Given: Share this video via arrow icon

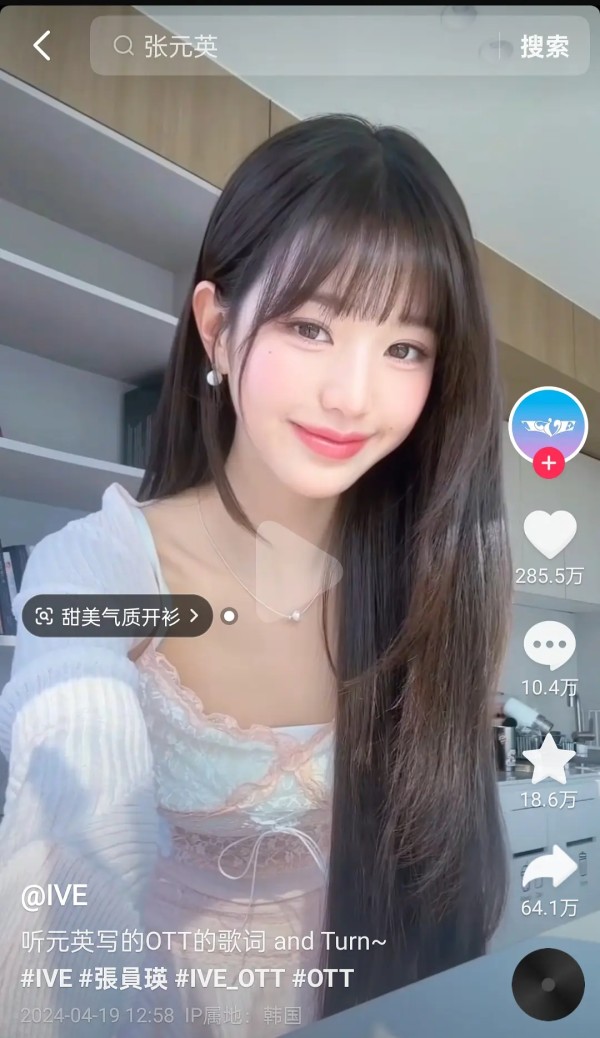Looking at the screenshot, I should click(x=550, y=868).
